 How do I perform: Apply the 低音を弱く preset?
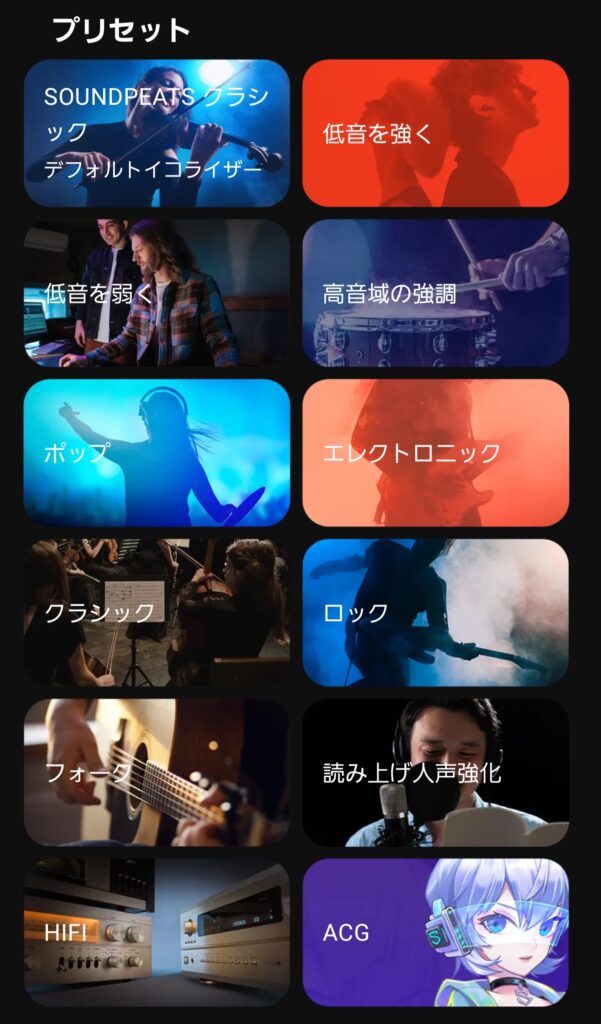157,293
